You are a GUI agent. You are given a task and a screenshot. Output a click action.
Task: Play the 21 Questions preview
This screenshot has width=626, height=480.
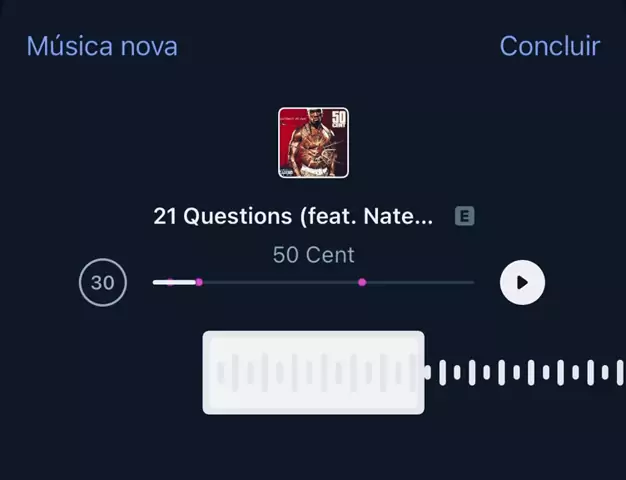click(522, 283)
